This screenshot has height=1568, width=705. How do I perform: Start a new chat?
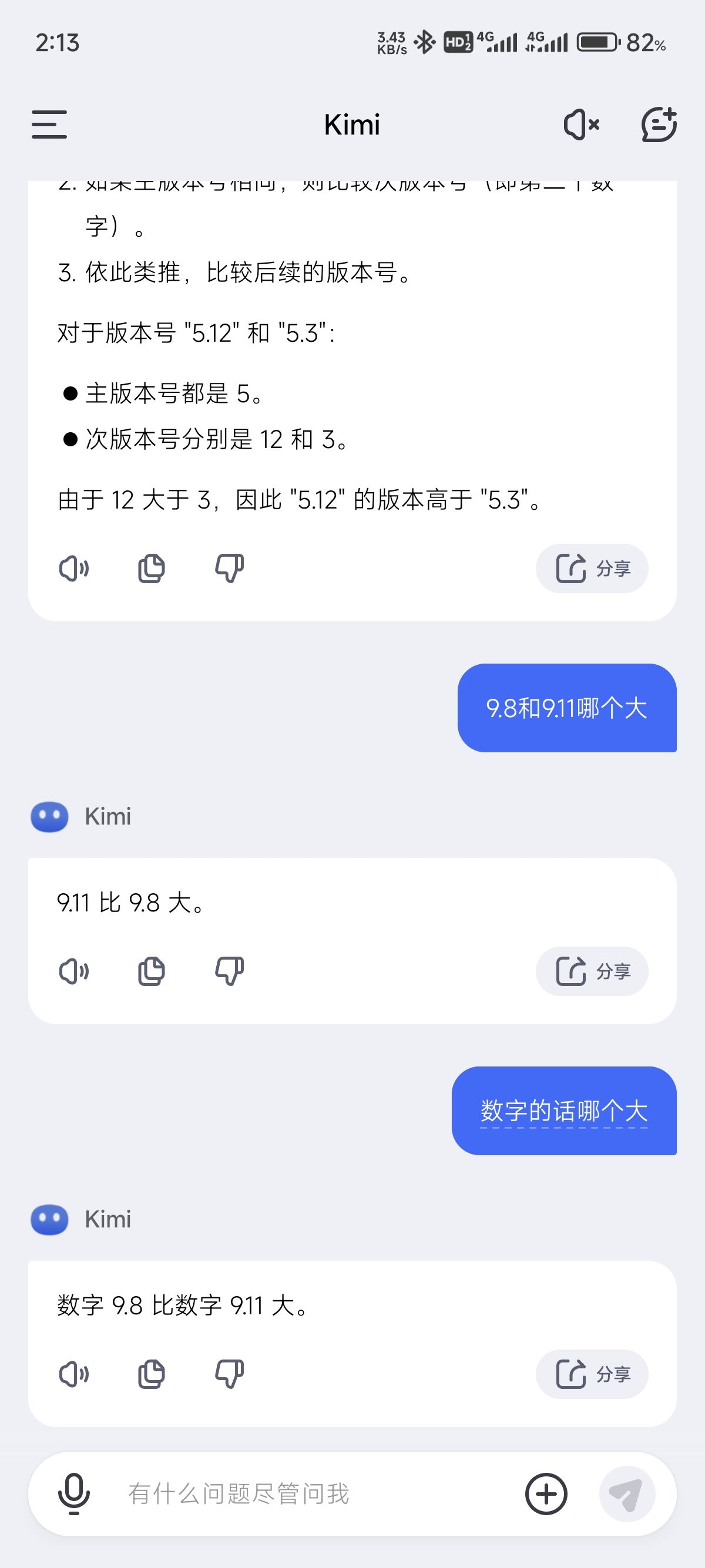[659, 125]
